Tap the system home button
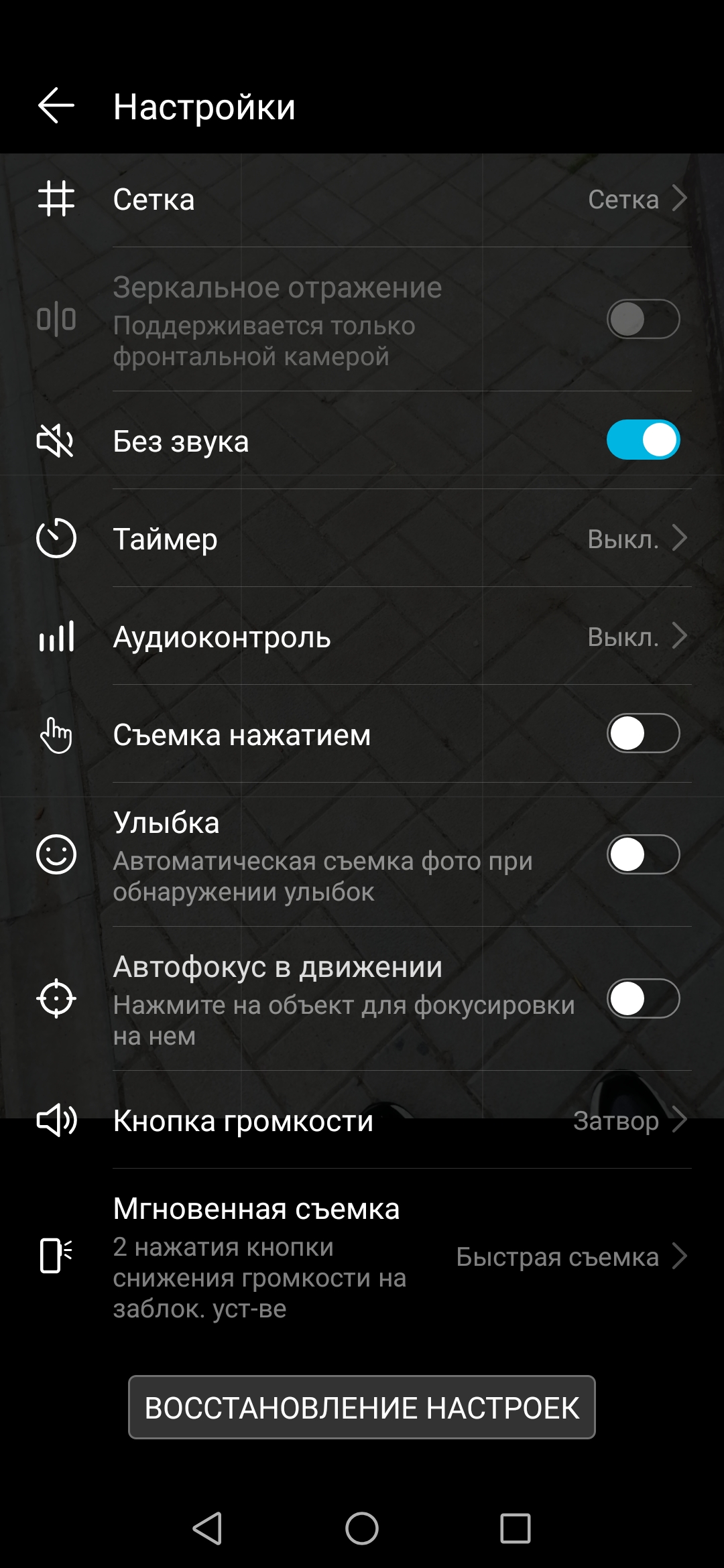The width and height of the screenshot is (724, 1568). 362,1528
